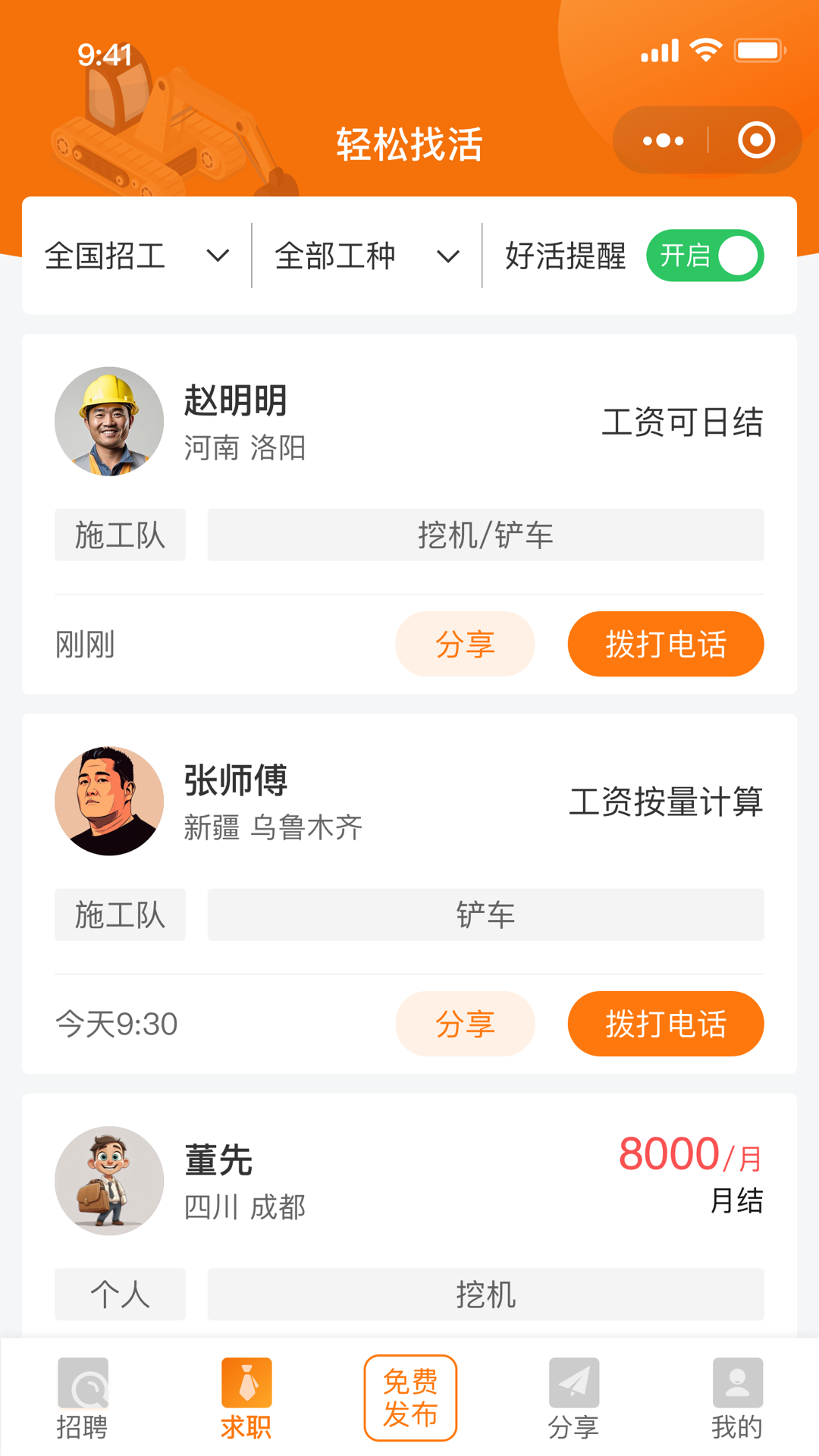
Task: Open 我的 profile icon in bottom navigation
Action: pos(736,1382)
